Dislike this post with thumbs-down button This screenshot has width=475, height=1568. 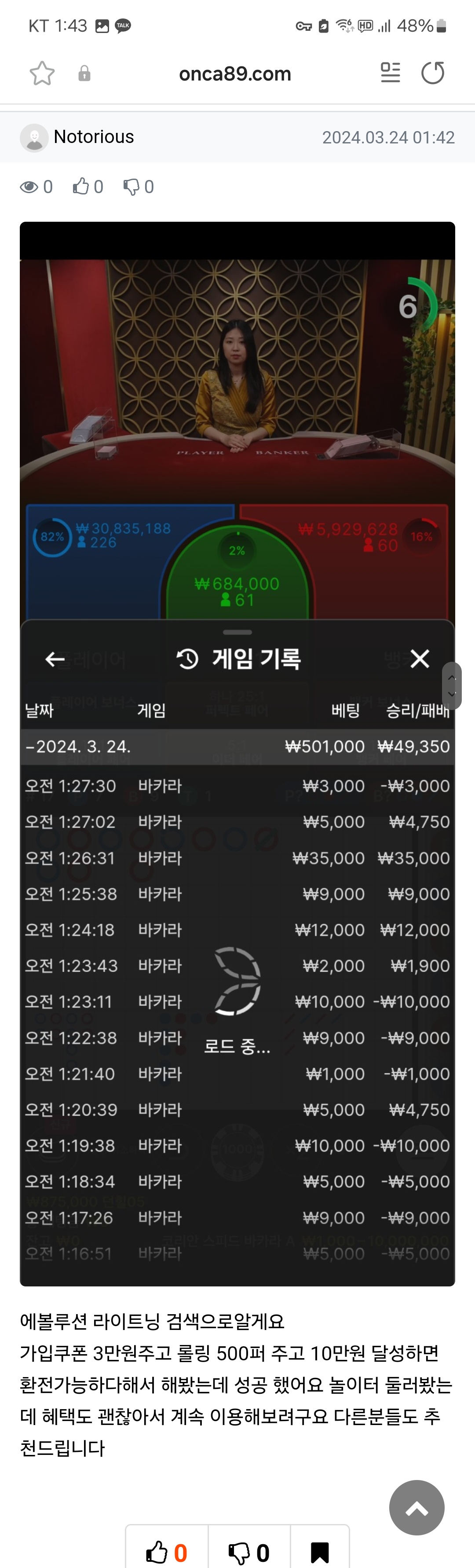coord(249,1552)
